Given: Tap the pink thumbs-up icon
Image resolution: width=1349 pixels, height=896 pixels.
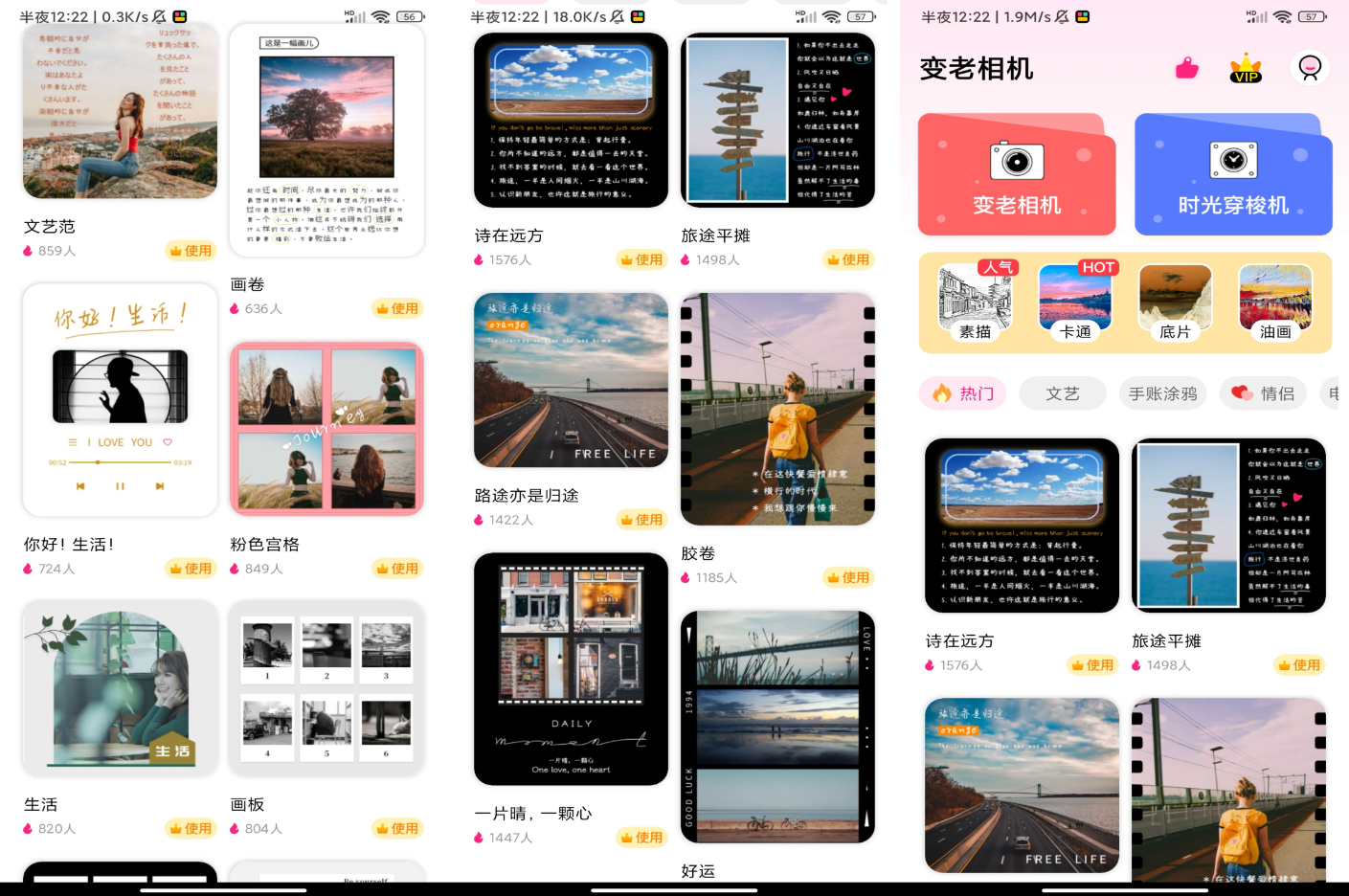Looking at the screenshot, I should click(1187, 68).
